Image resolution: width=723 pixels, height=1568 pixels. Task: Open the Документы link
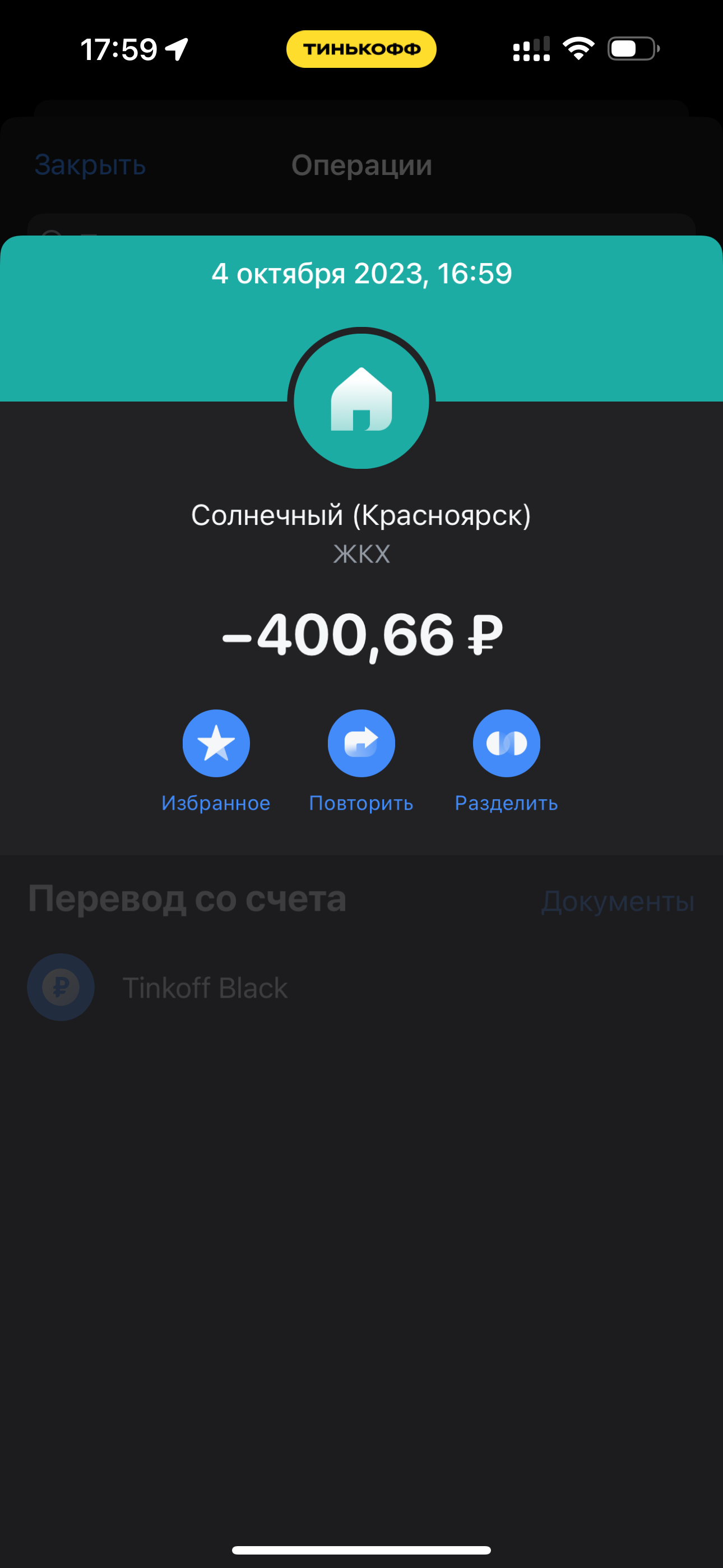[x=617, y=901]
